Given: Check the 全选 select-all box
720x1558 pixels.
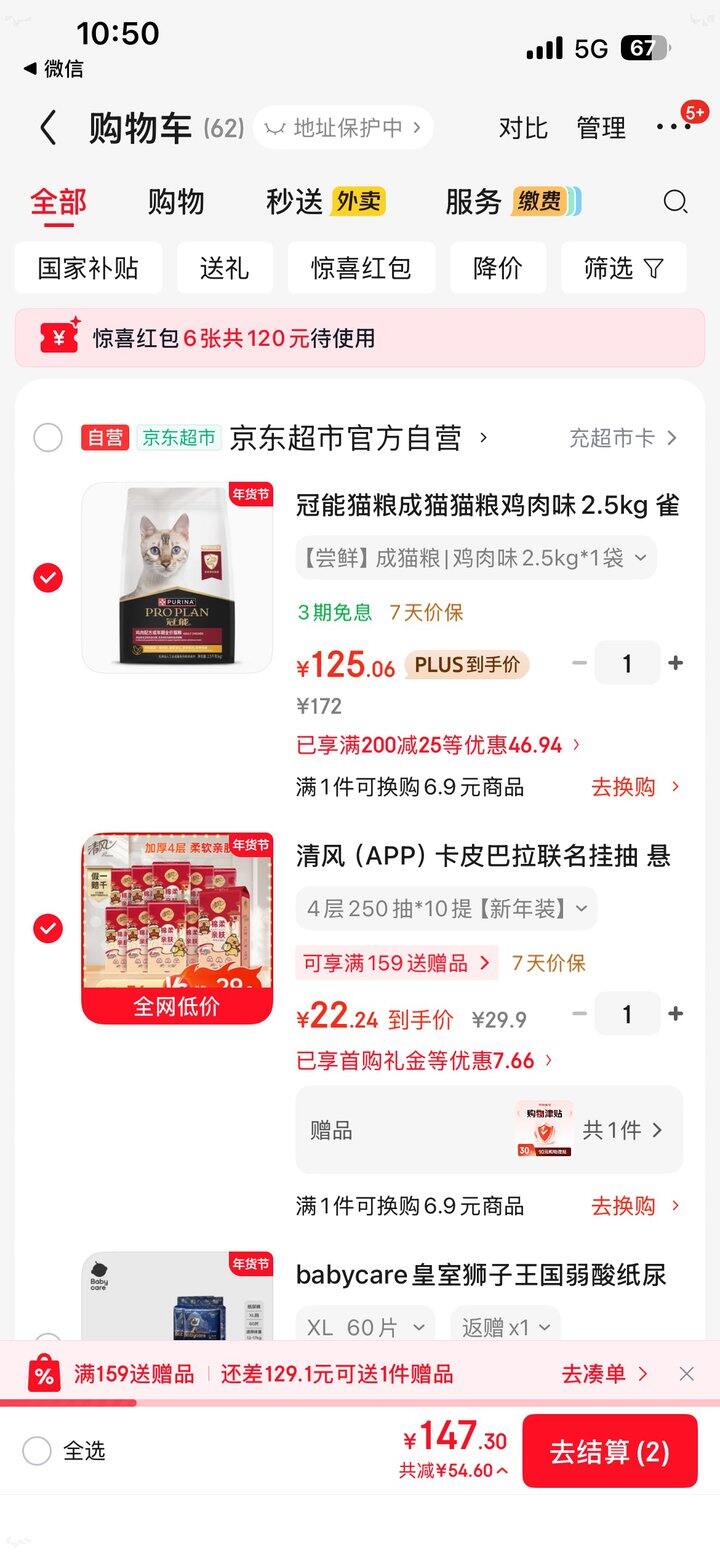Looking at the screenshot, I should point(37,1451).
